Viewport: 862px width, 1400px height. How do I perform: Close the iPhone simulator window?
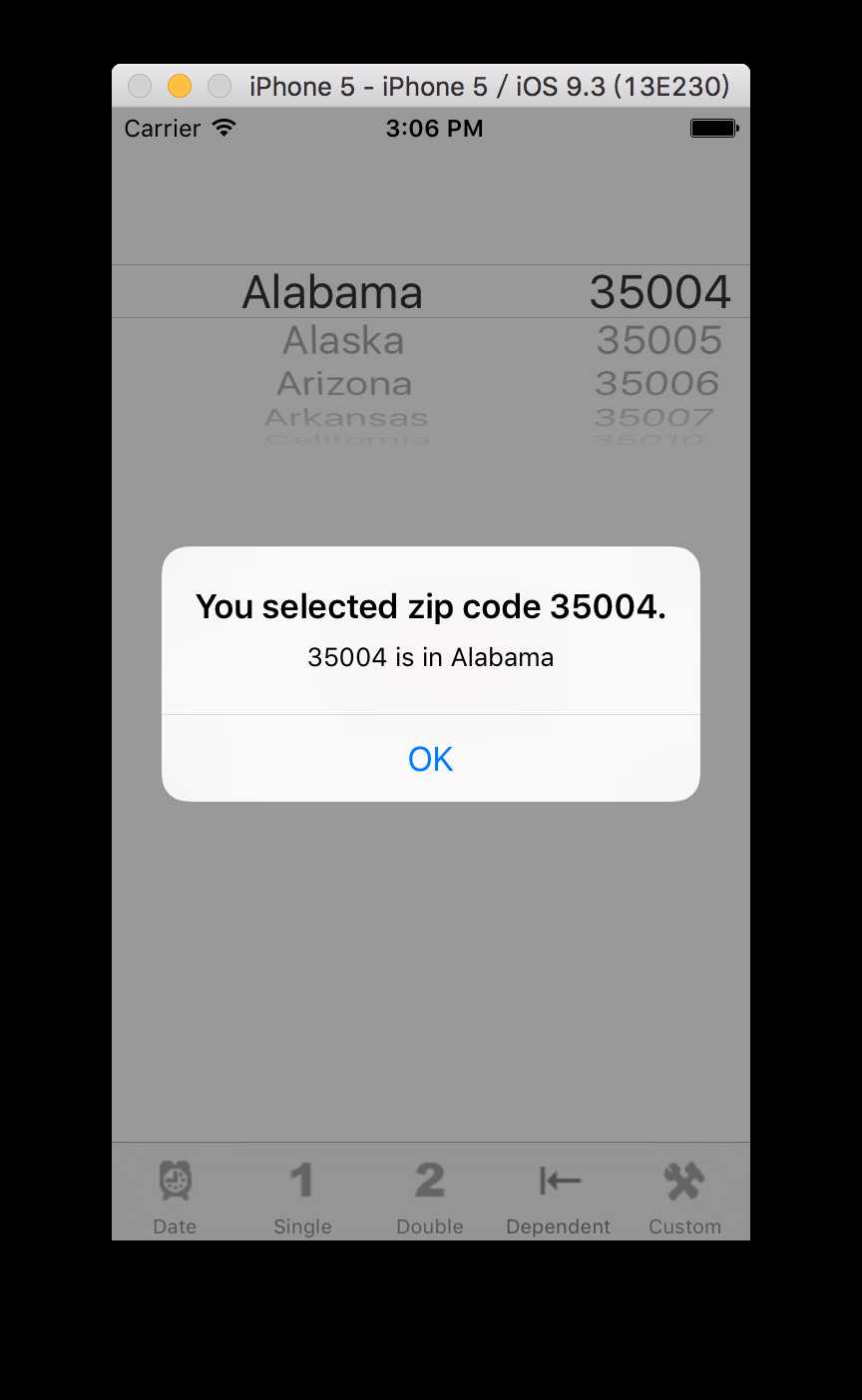[140, 87]
